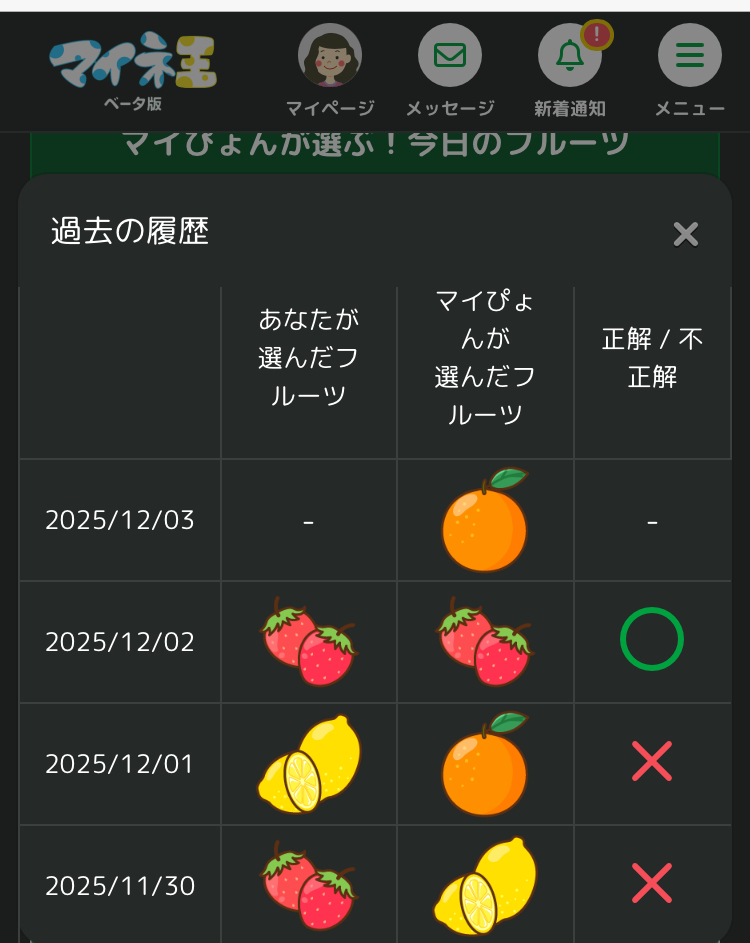Image resolution: width=750 pixels, height=943 pixels.
Task: Open the メニュー hamburger menu
Action: point(690,55)
